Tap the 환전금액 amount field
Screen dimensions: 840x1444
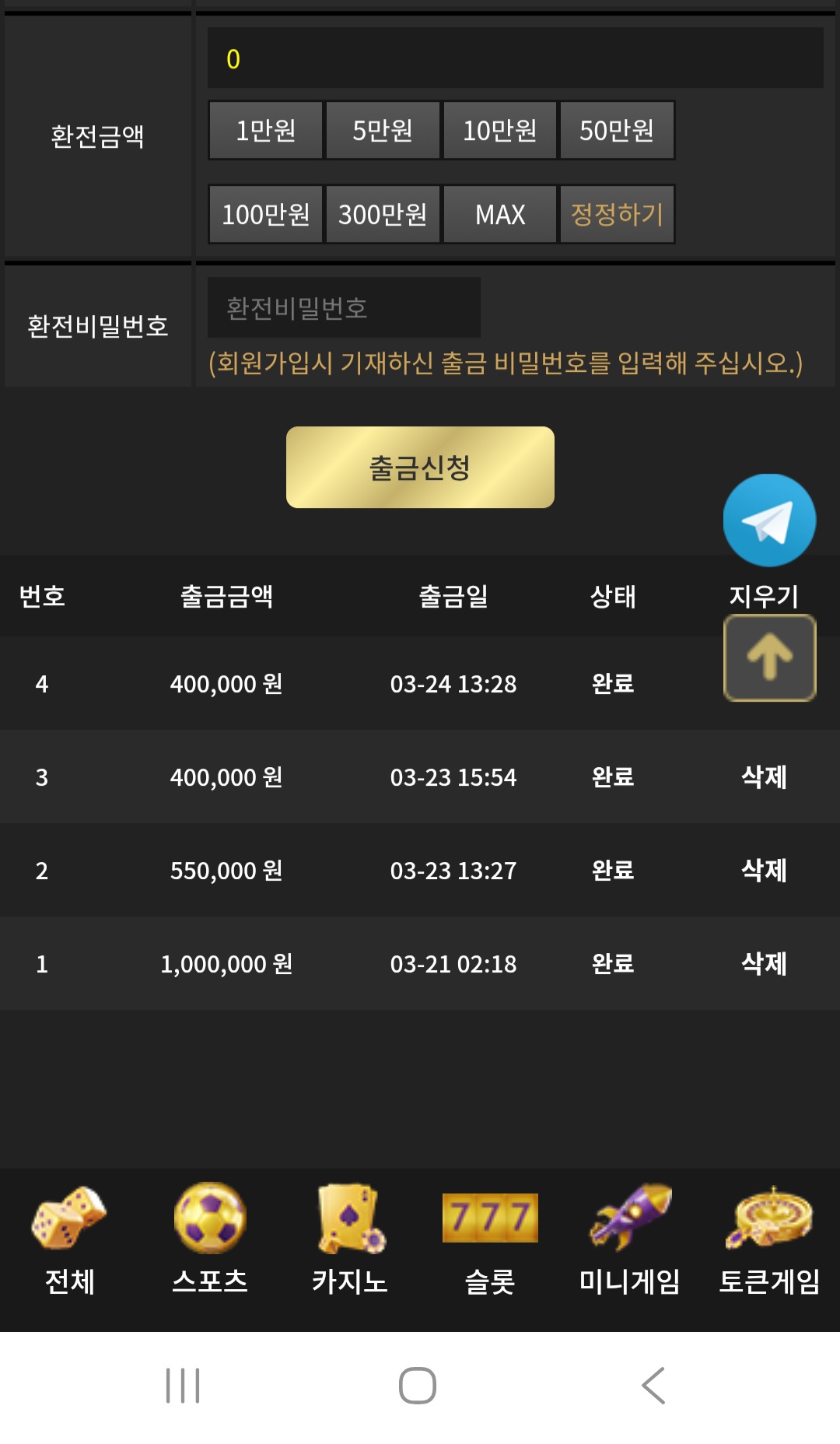[515, 59]
